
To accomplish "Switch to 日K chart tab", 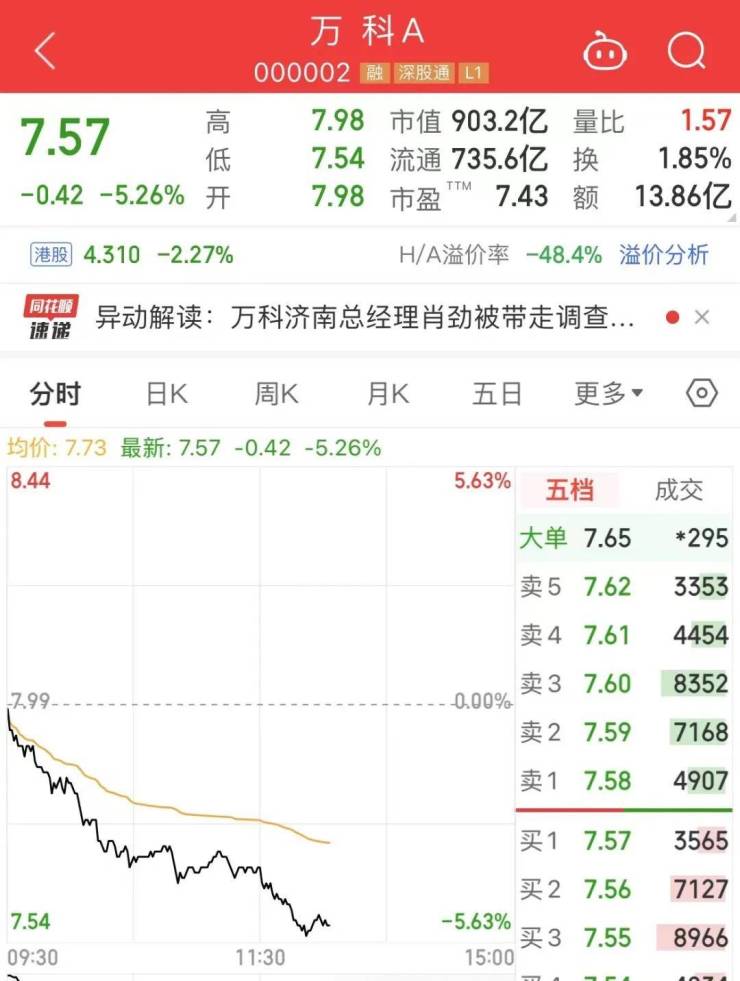I will (166, 393).
